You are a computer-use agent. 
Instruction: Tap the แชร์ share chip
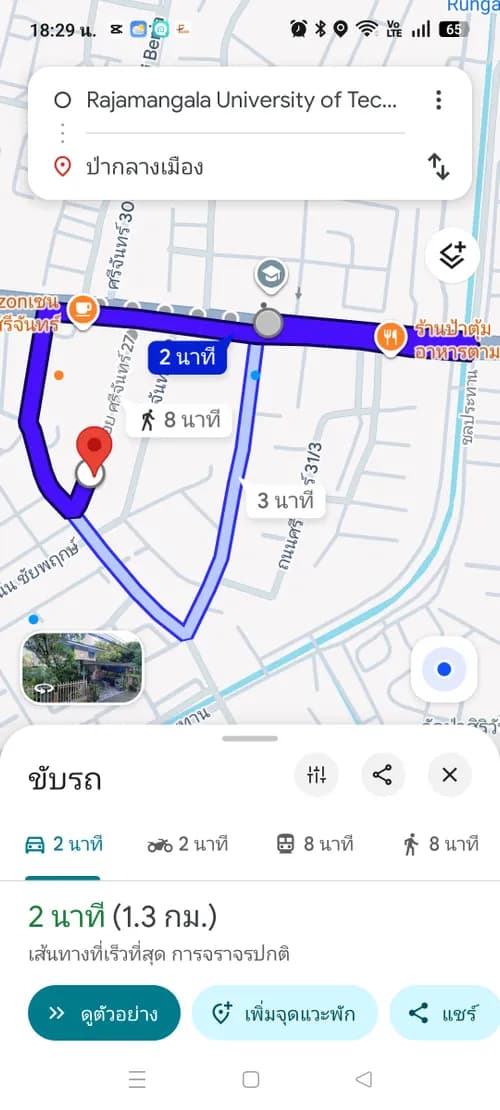tap(445, 1013)
